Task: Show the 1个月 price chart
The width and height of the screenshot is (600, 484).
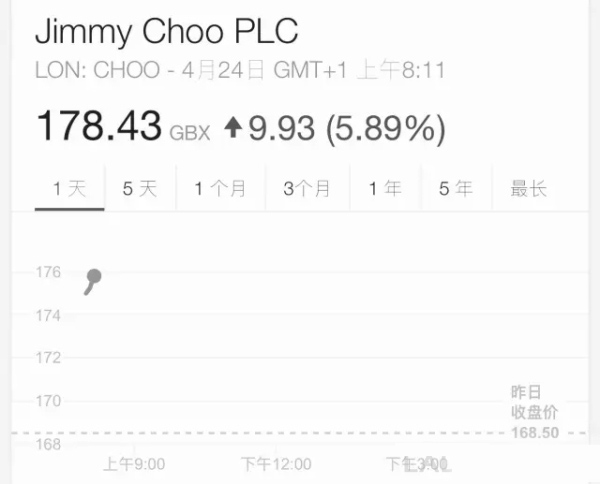Action: coord(220,189)
